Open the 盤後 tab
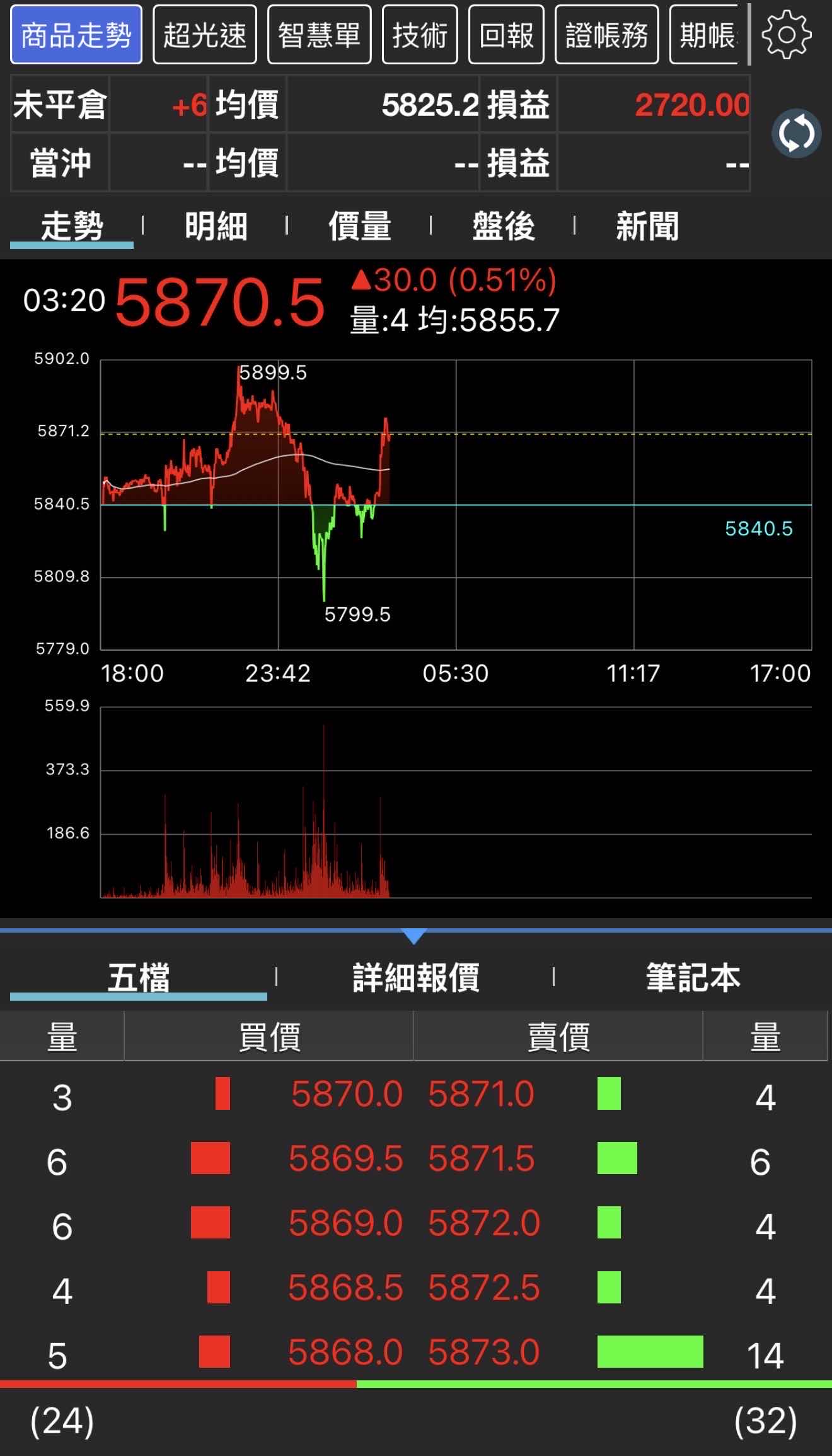 click(x=503, y=226)
